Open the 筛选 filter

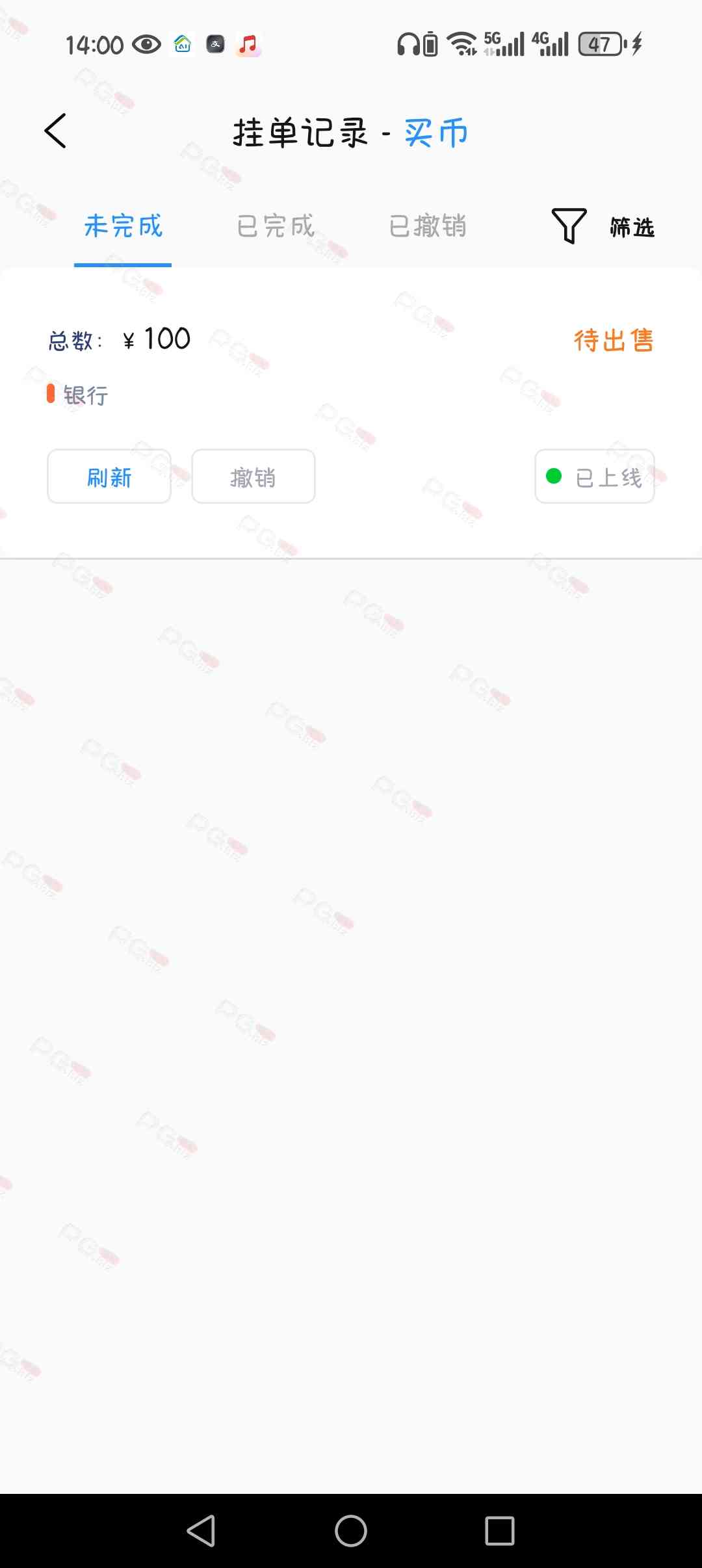click(603, 227)
